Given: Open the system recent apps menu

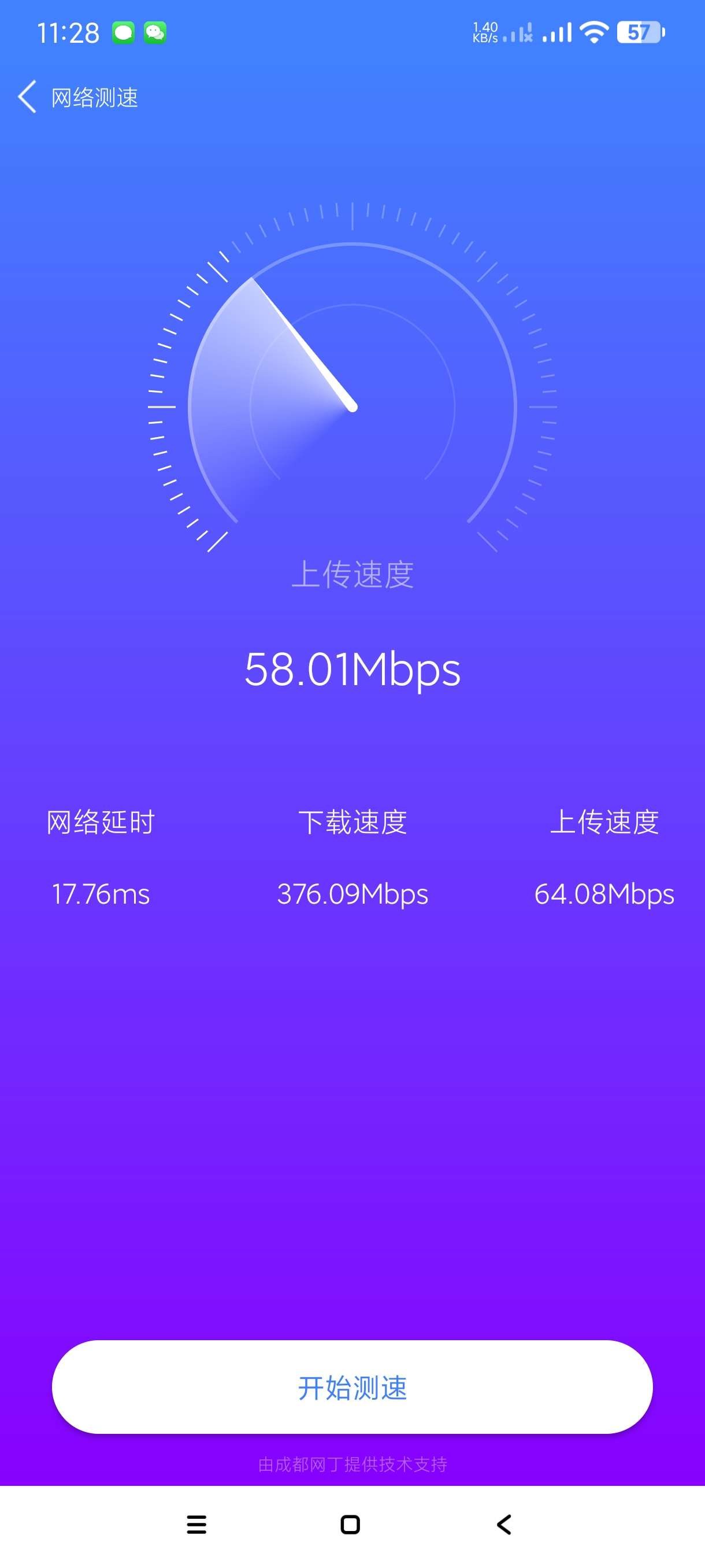Looking at the screenshot, I should pyautogui.click(x=196, y=1524).
